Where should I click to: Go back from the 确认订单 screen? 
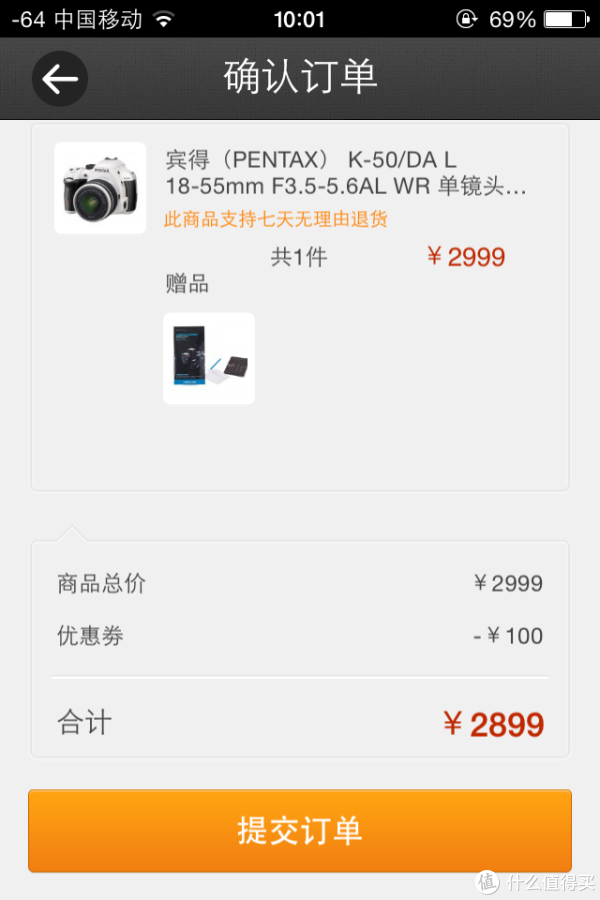(60, 79)
